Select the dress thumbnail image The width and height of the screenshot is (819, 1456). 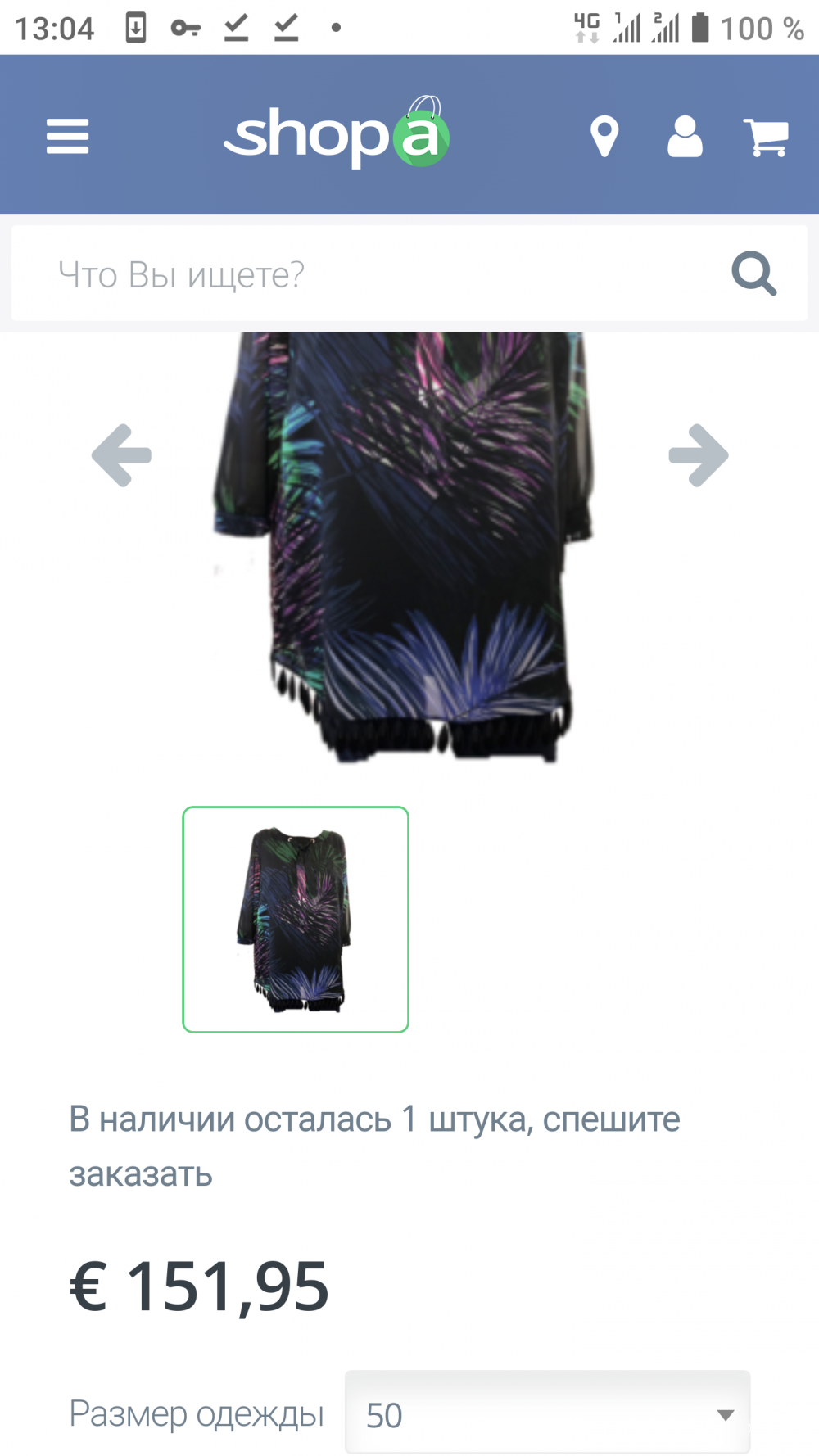(296, 919)
